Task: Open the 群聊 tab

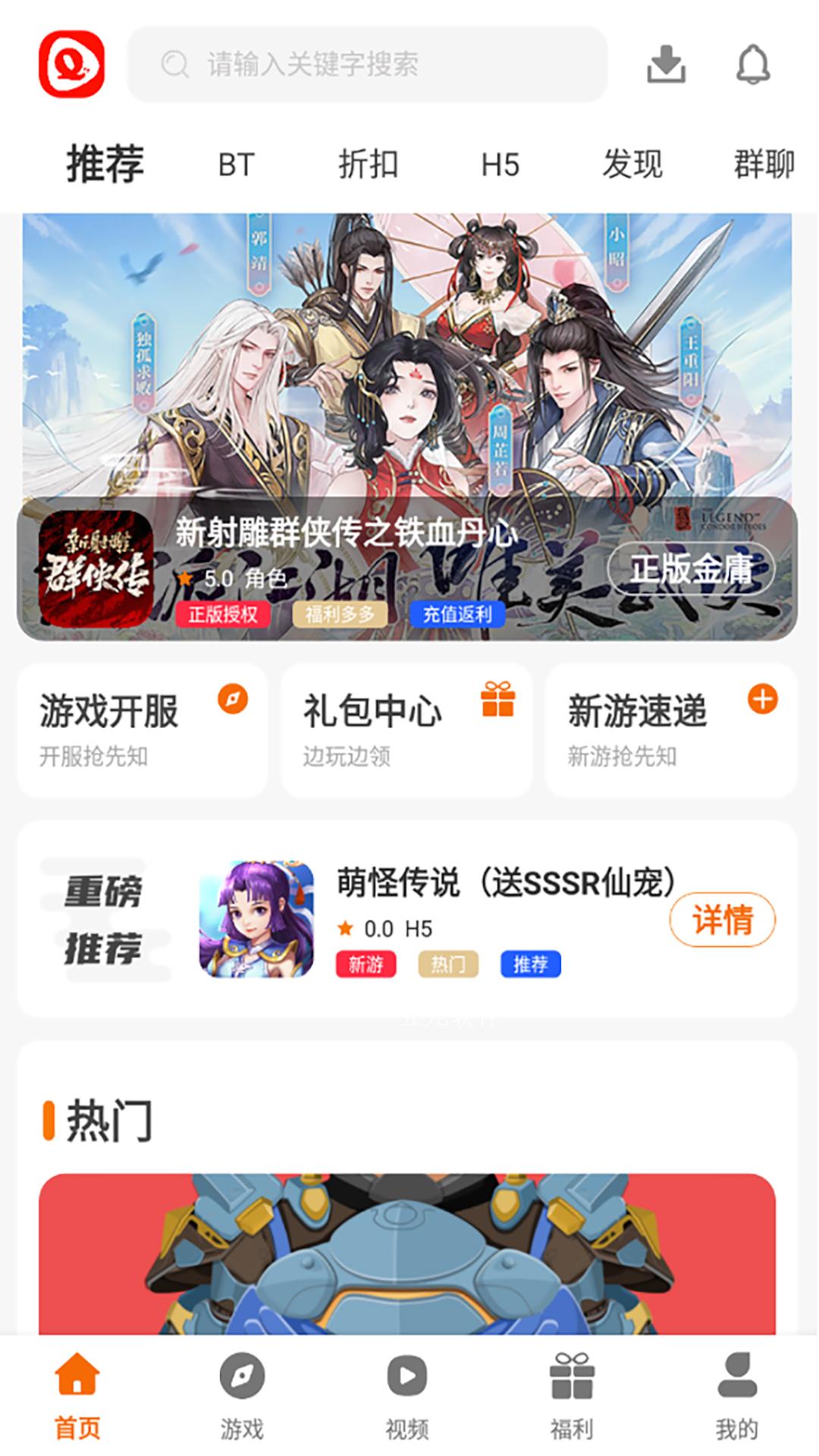Action: (x=764, y=165)
